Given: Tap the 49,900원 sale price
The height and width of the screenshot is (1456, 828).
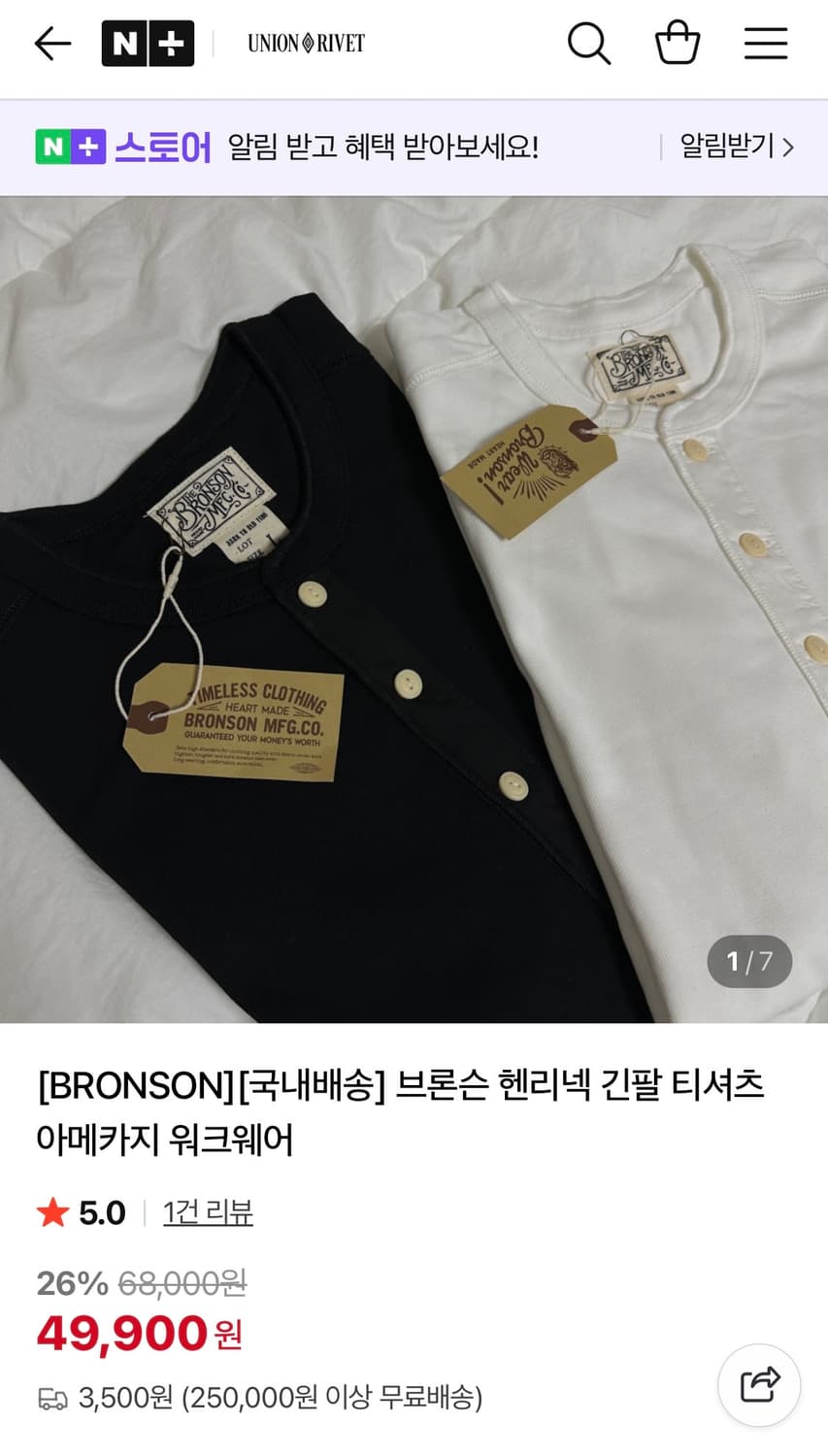Looking at the screenshot, I should pos(137,1333).
